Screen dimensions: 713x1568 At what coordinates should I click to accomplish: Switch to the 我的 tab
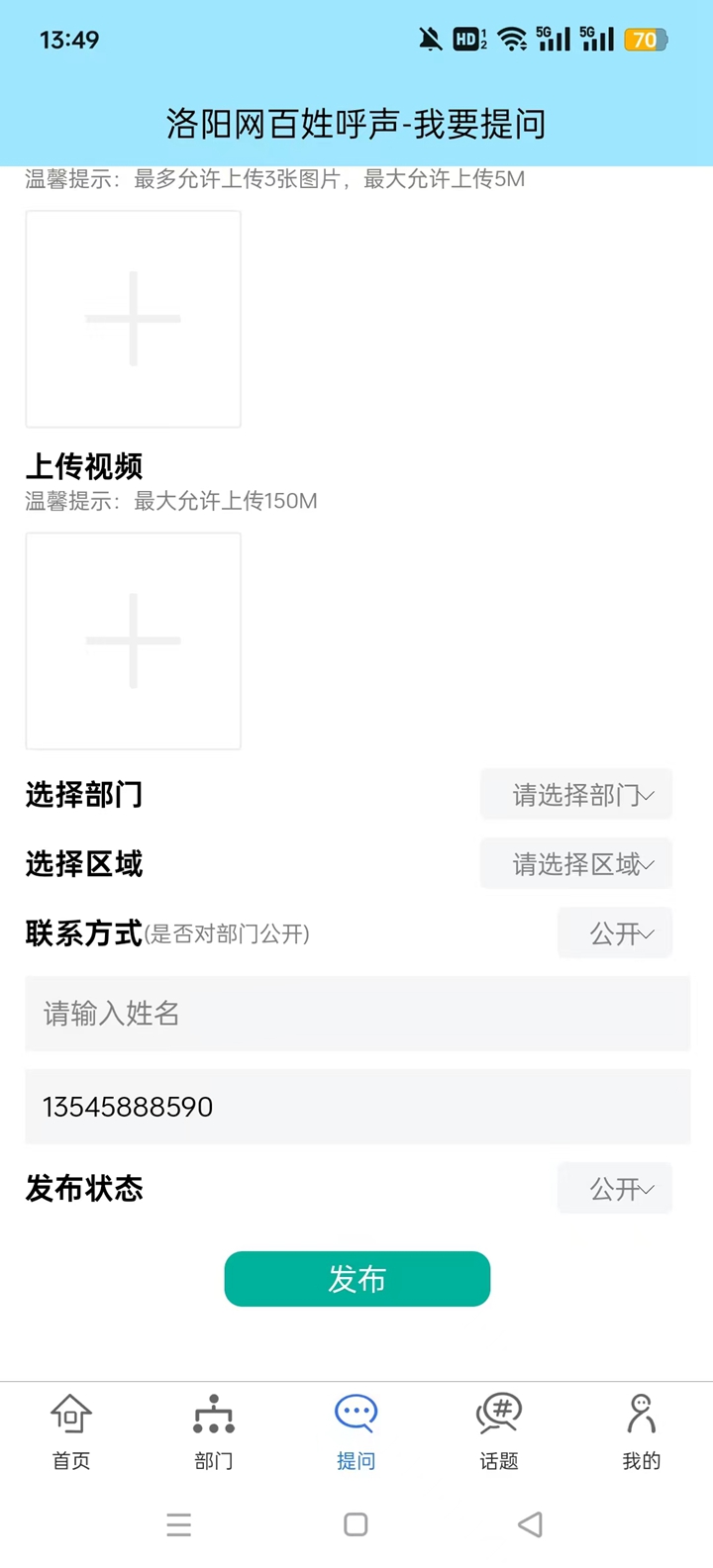point(642,1431)
